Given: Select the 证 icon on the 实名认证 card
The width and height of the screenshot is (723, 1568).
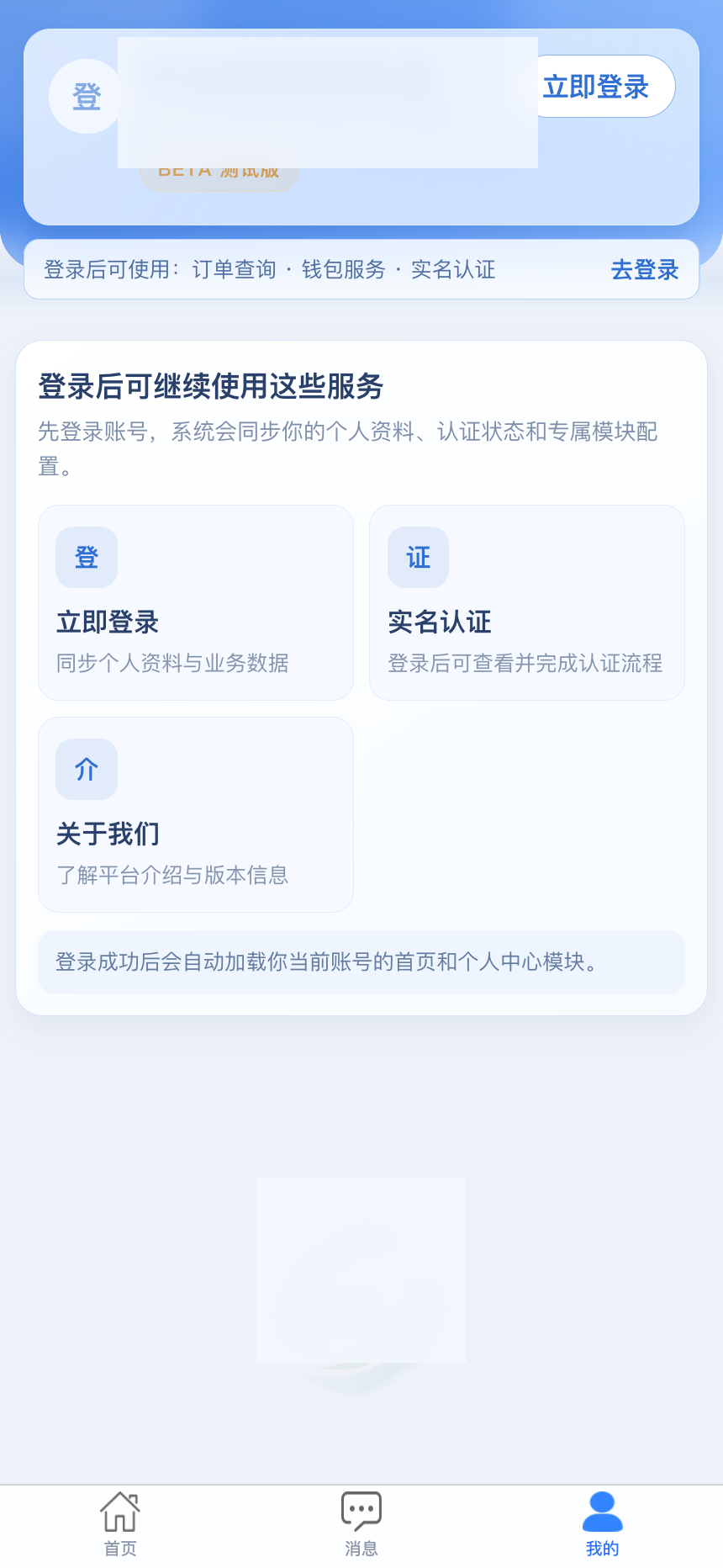Looking at the screenshot, I should [x=418, y=557].
